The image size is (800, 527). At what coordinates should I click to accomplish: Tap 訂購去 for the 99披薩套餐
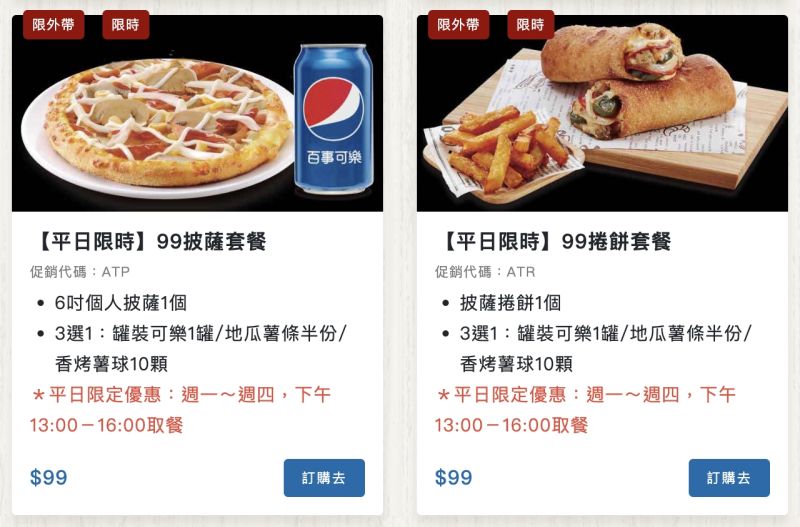(x=324, y=478)
